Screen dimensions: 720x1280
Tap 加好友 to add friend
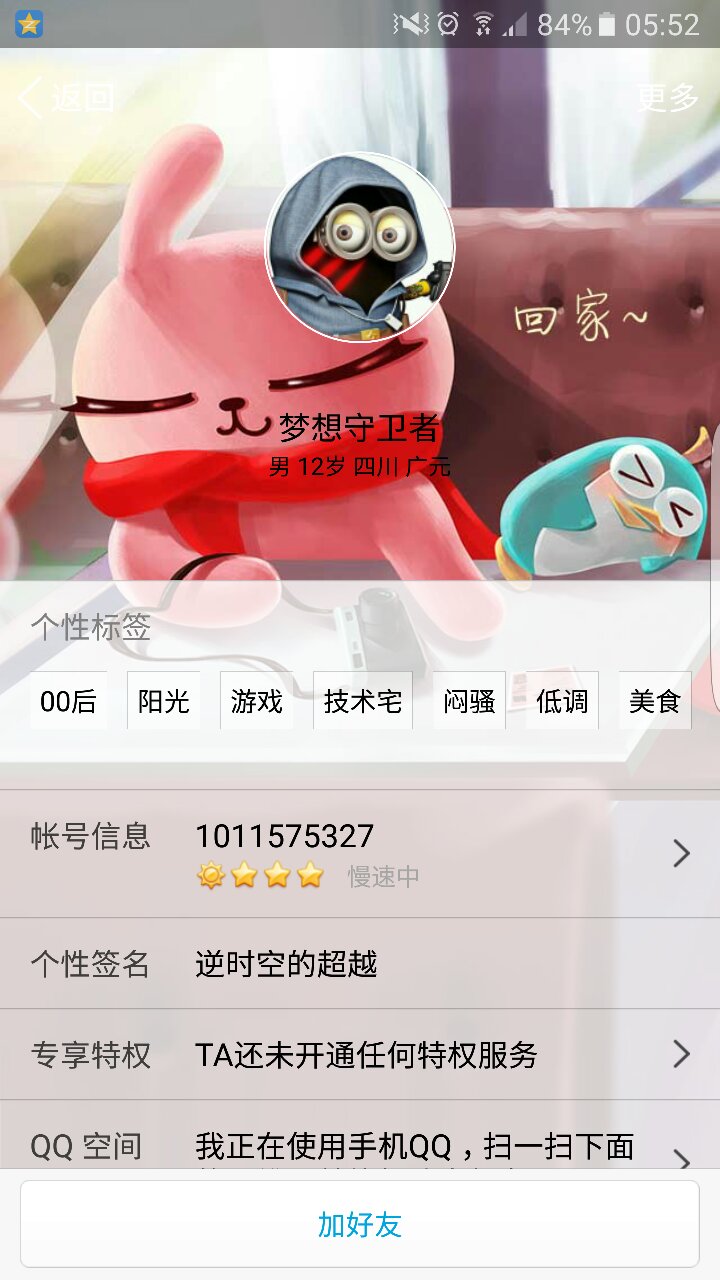click(360, 1224)
